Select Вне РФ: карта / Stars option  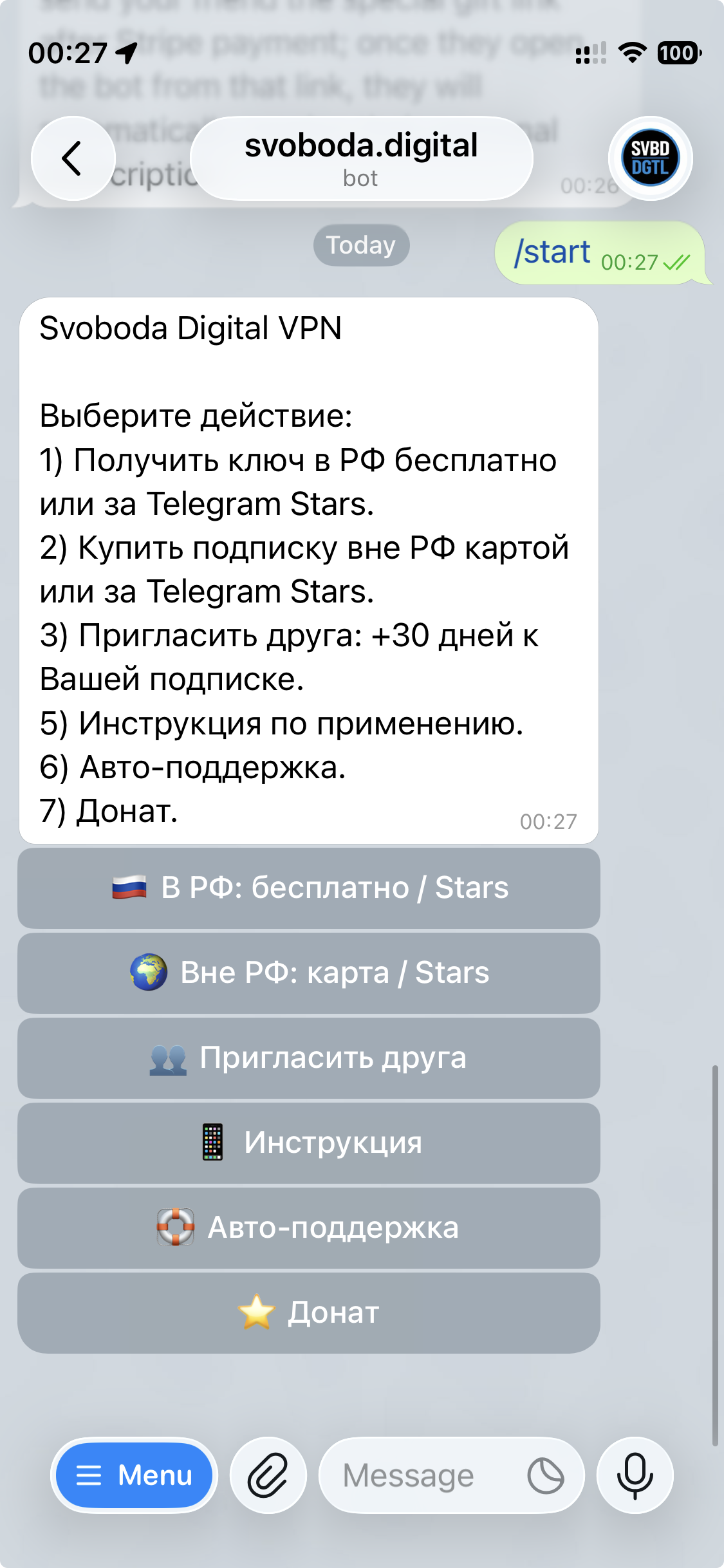coord(309,972)
